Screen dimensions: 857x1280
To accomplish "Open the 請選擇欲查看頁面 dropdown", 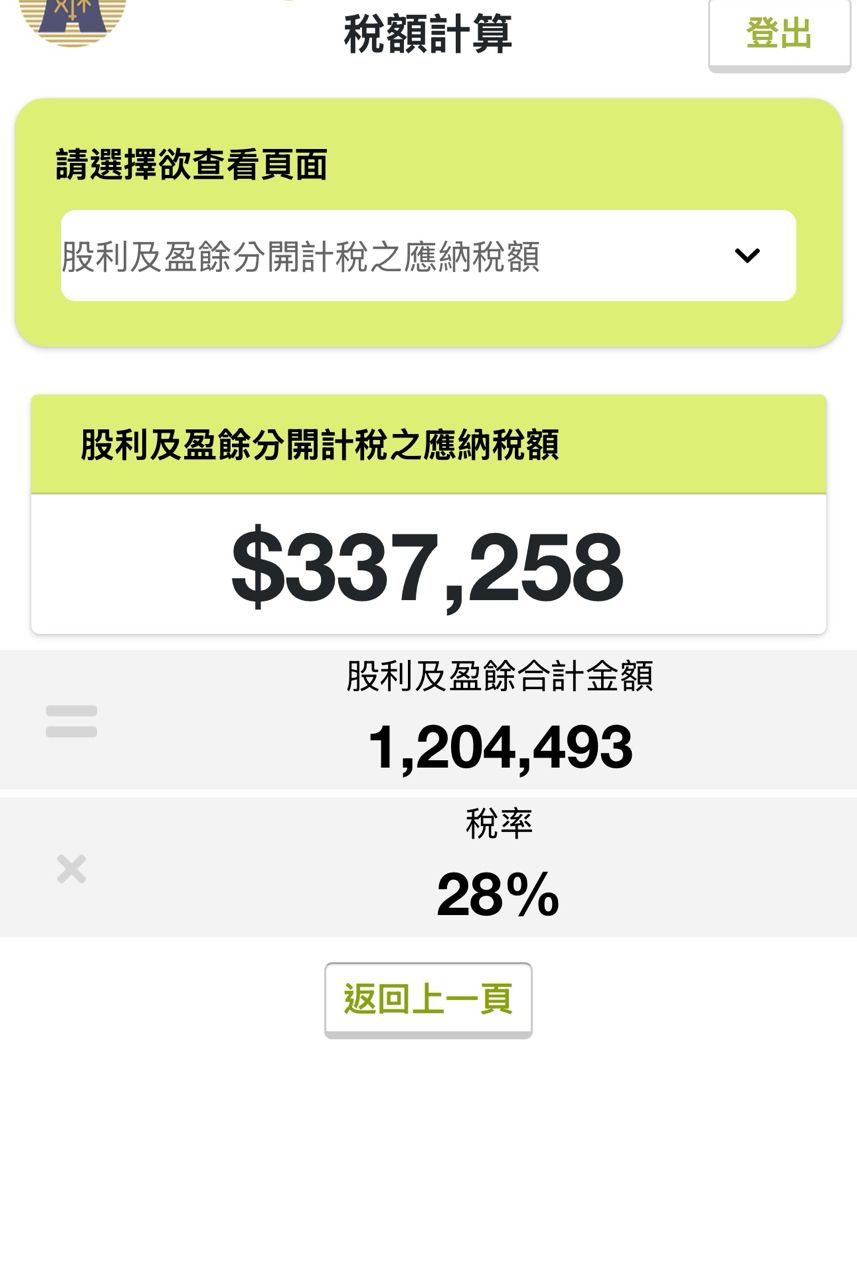I will [428, 256].
